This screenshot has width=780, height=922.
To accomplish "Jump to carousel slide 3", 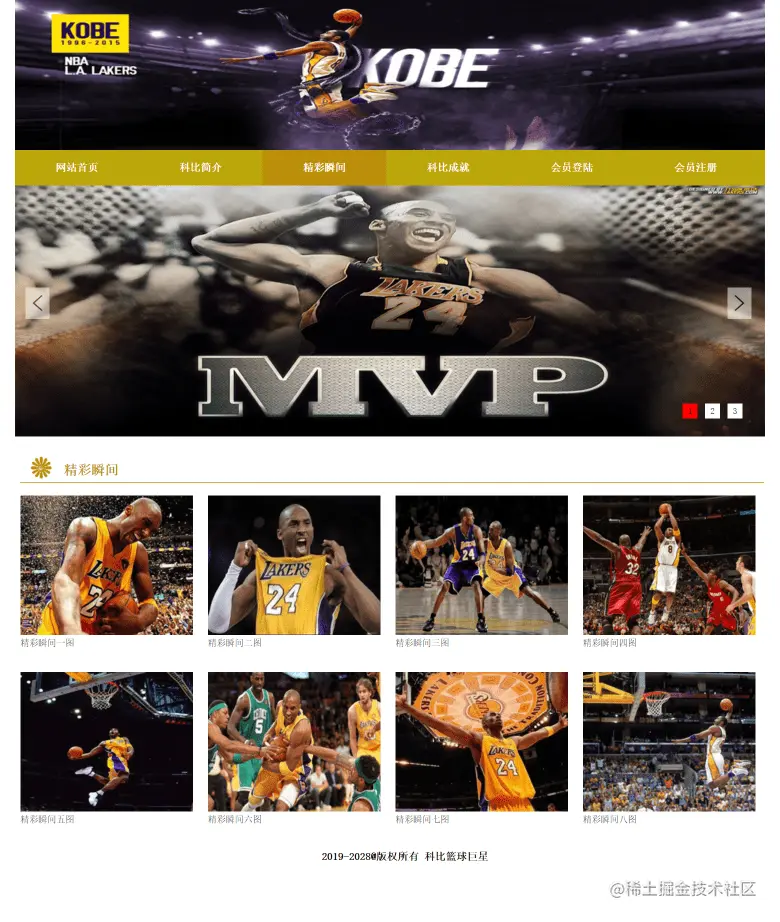I will coord(735,411).
